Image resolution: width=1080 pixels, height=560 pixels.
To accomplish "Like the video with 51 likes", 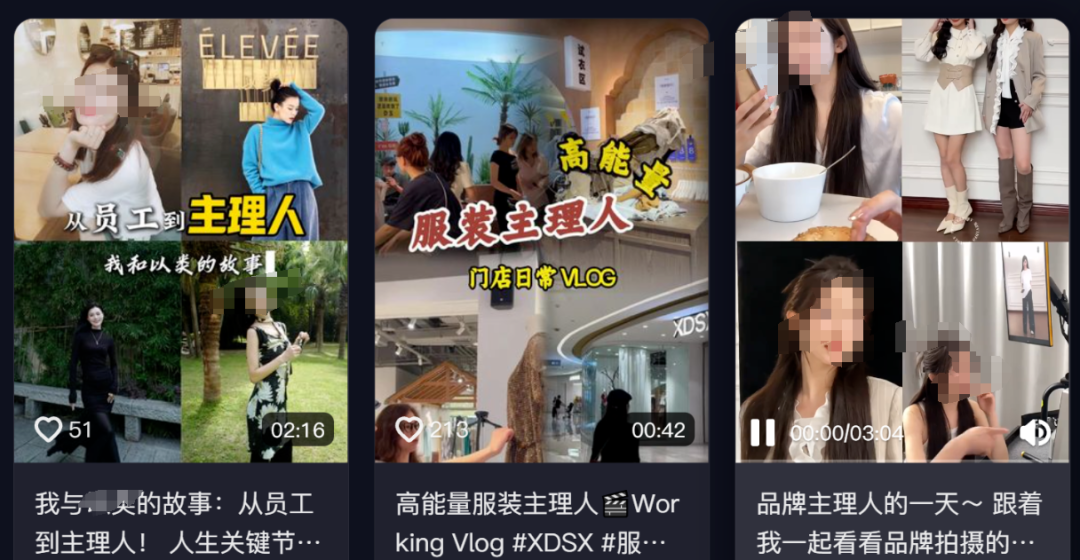I will [48, 430].
